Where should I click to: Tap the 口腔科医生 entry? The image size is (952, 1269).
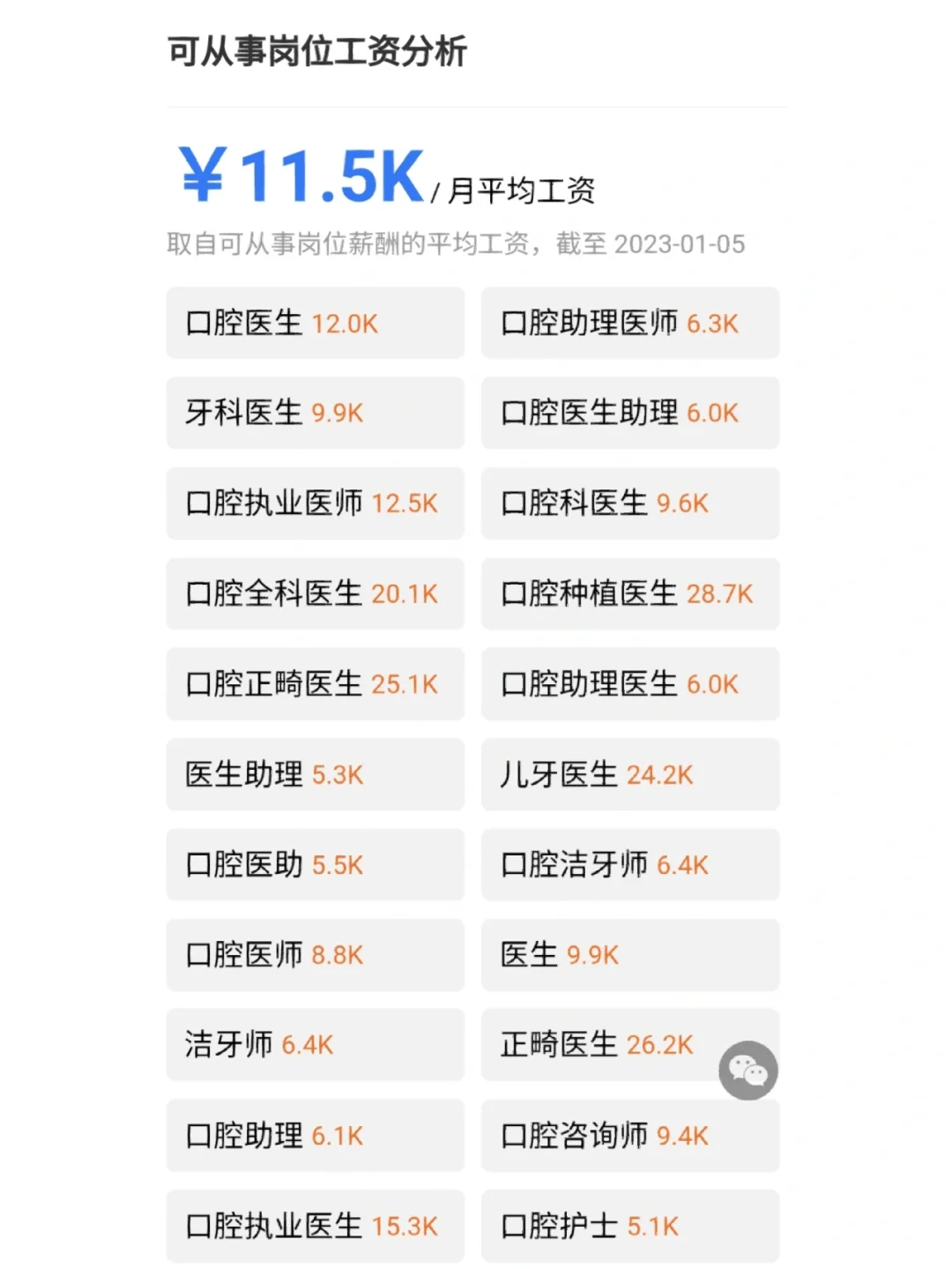[x=629, y=504]
